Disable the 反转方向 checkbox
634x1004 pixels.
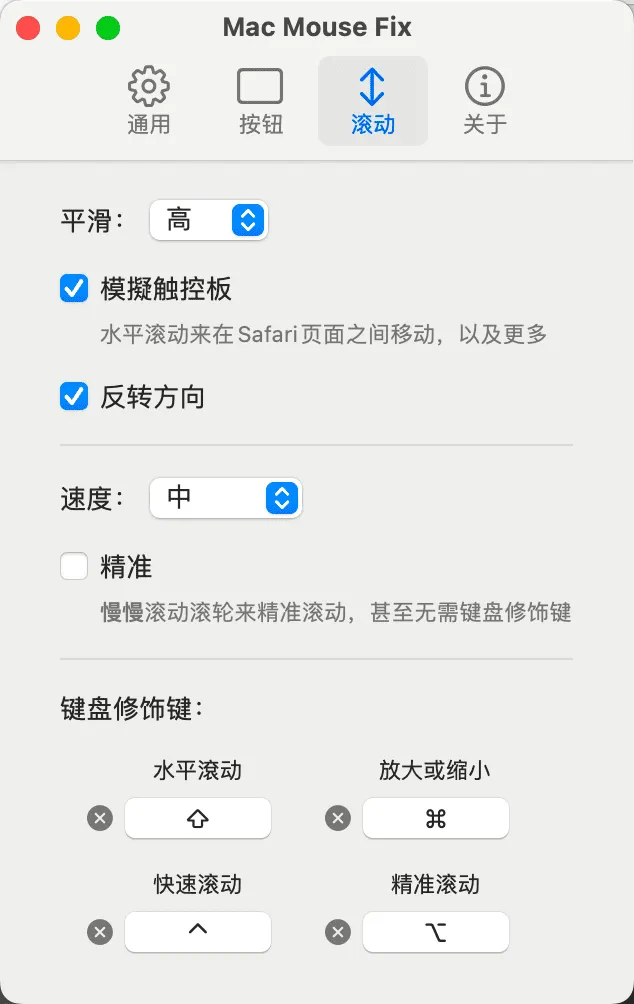[74, 397]
